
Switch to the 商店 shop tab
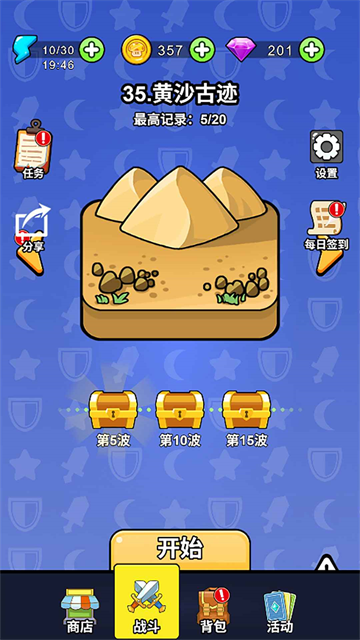coord(80,610)
